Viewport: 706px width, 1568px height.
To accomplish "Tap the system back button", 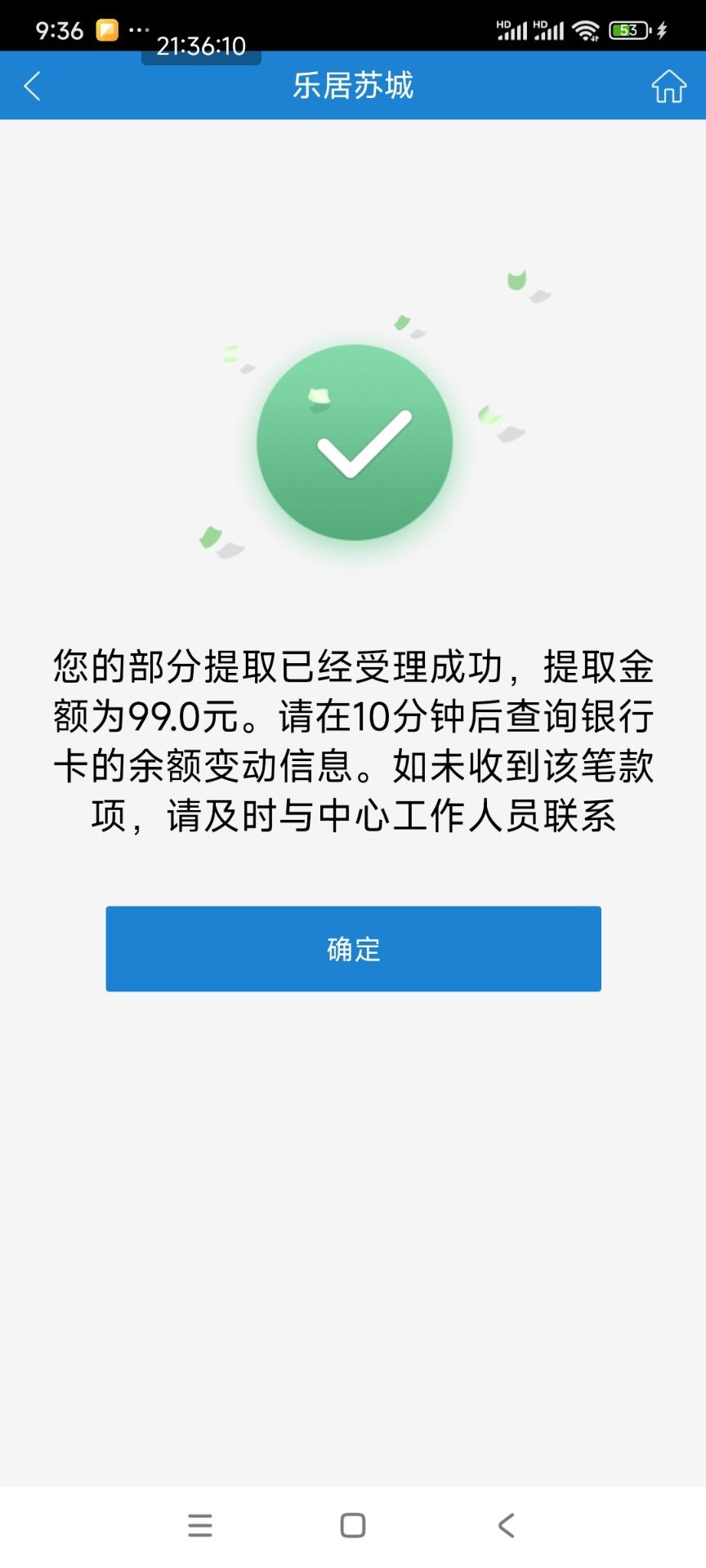I will tap(507, 1525).
